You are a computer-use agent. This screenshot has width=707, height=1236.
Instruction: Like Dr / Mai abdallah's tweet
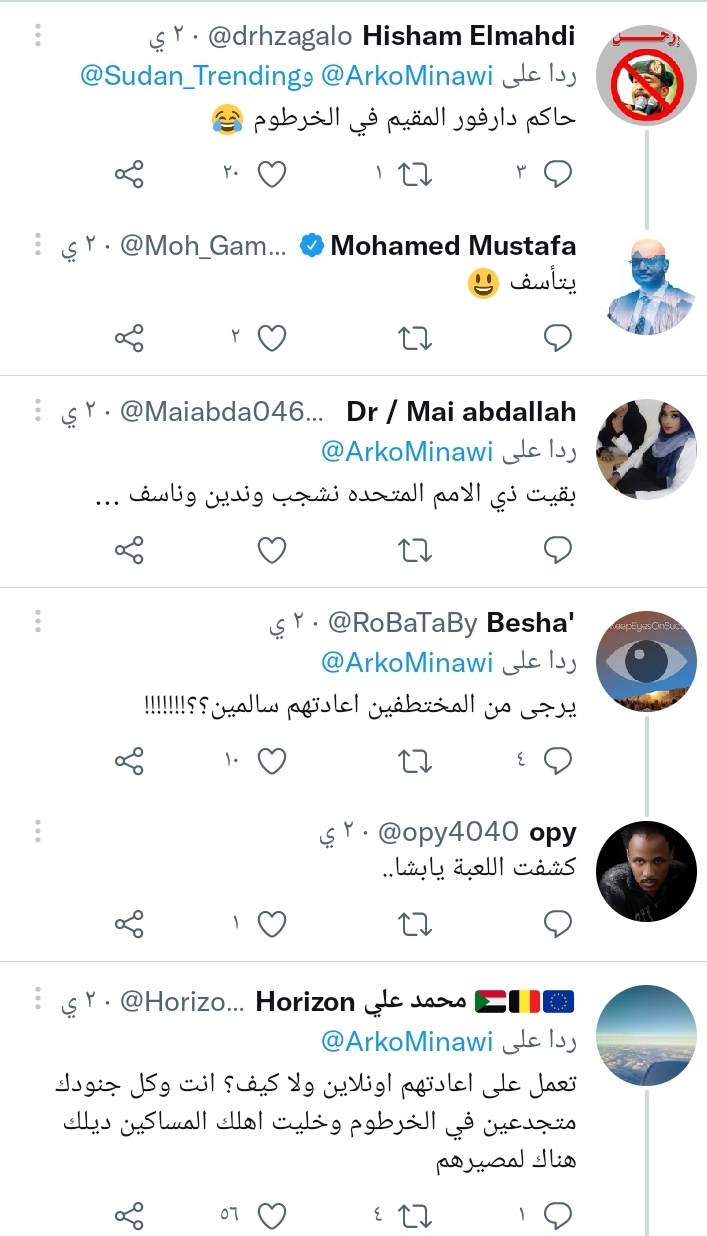272,549
